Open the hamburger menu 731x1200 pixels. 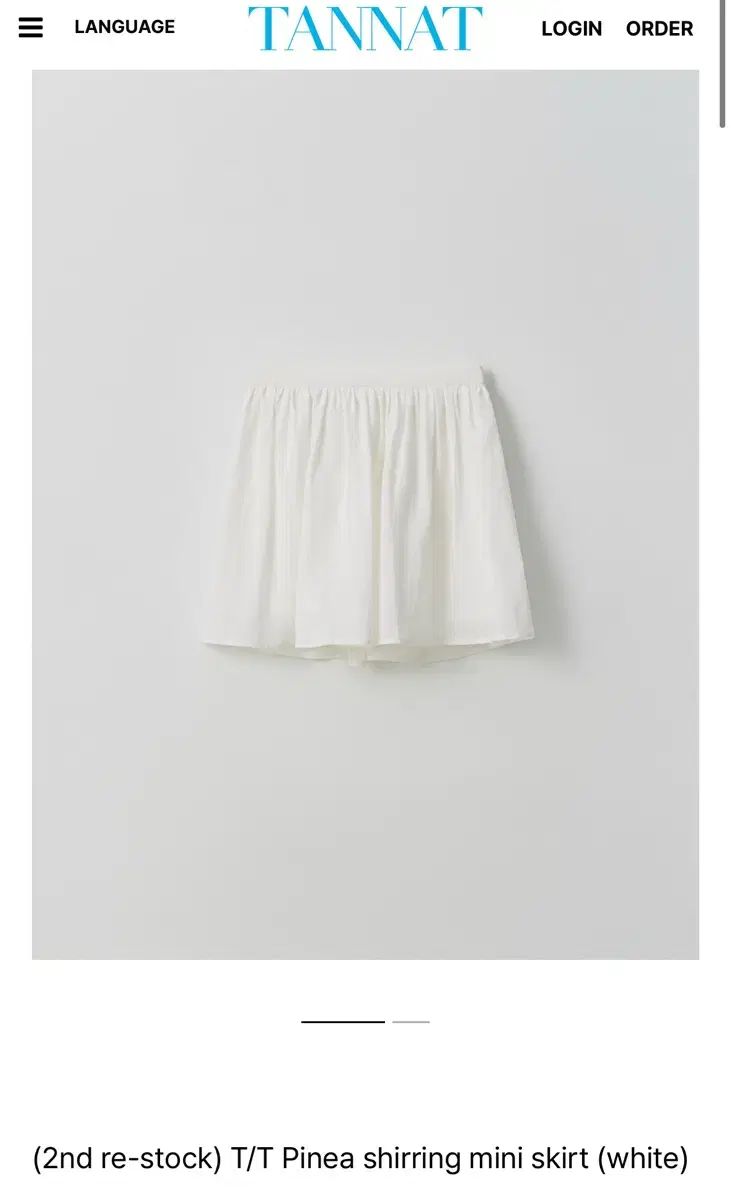click(31, 27)
